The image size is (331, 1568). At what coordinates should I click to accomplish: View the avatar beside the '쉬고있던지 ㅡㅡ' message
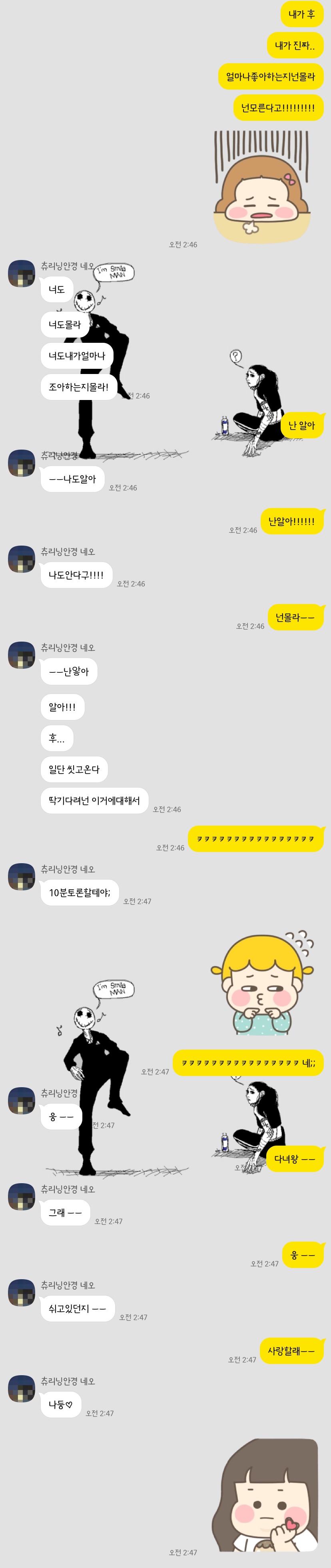(x=21, y=1292)
